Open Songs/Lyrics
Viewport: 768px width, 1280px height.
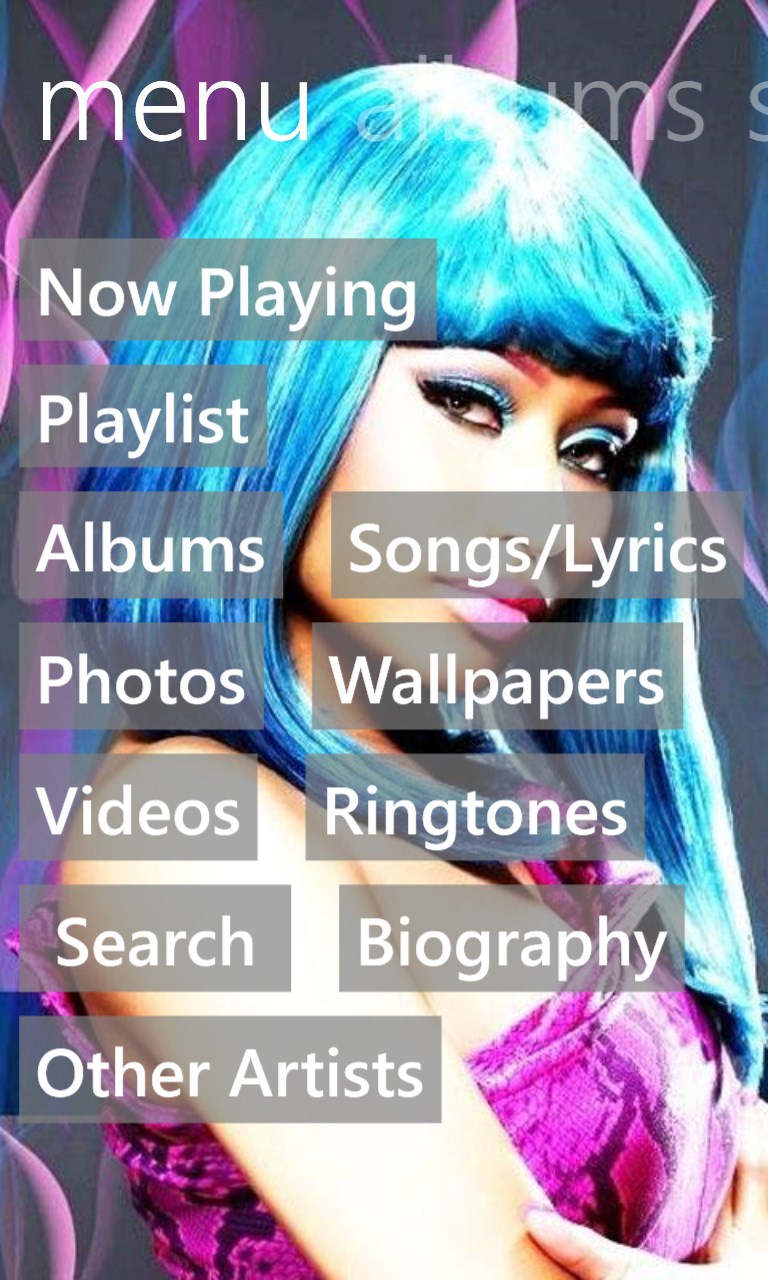pyautogui.click(x=537, y=546)
